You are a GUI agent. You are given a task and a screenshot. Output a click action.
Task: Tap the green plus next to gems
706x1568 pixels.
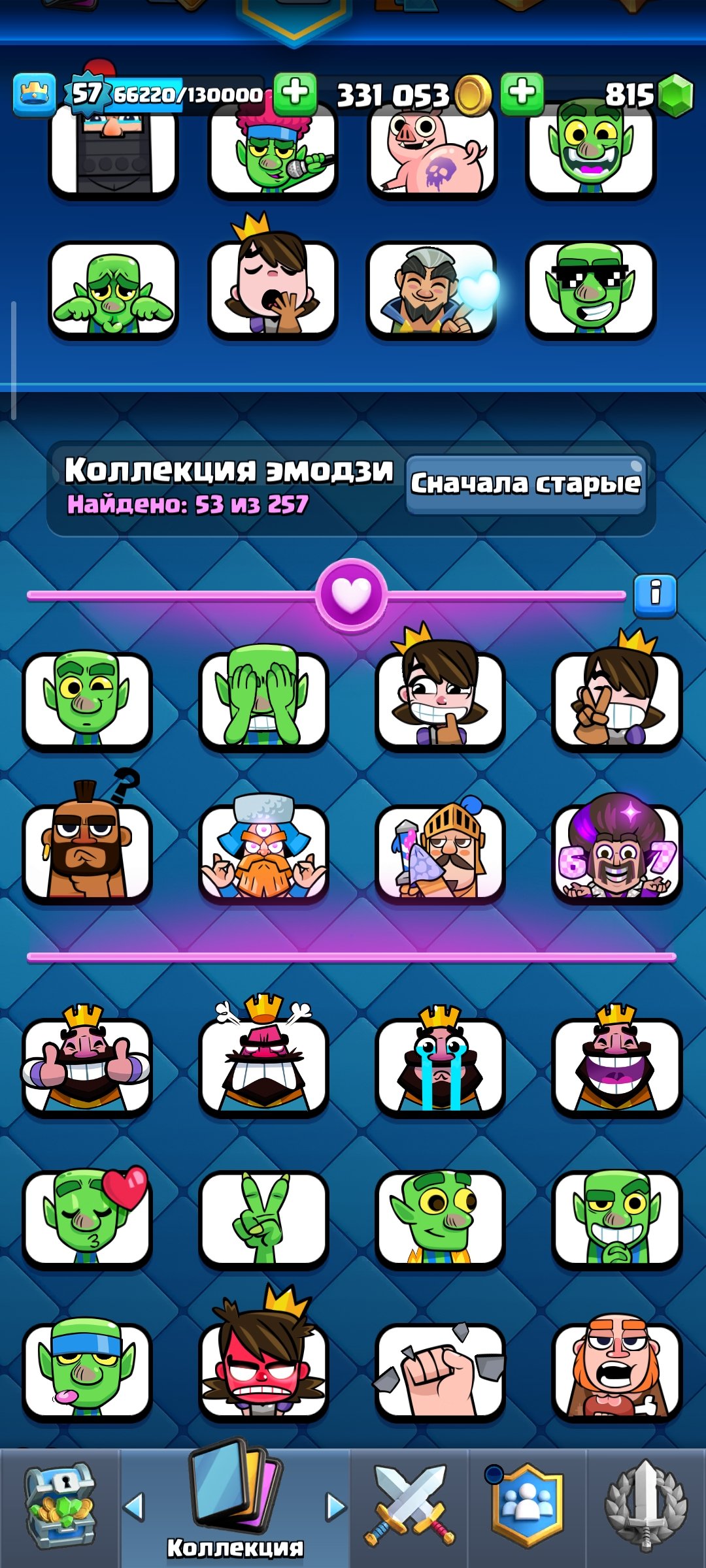[x=522, y=93]
